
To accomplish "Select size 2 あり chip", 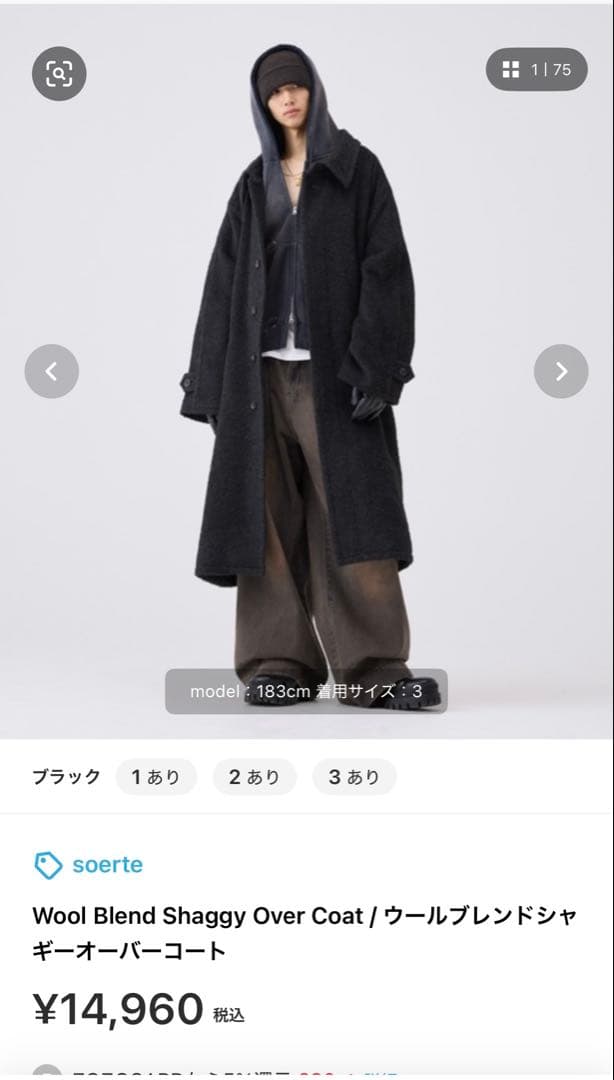I will tap(254, 777).
